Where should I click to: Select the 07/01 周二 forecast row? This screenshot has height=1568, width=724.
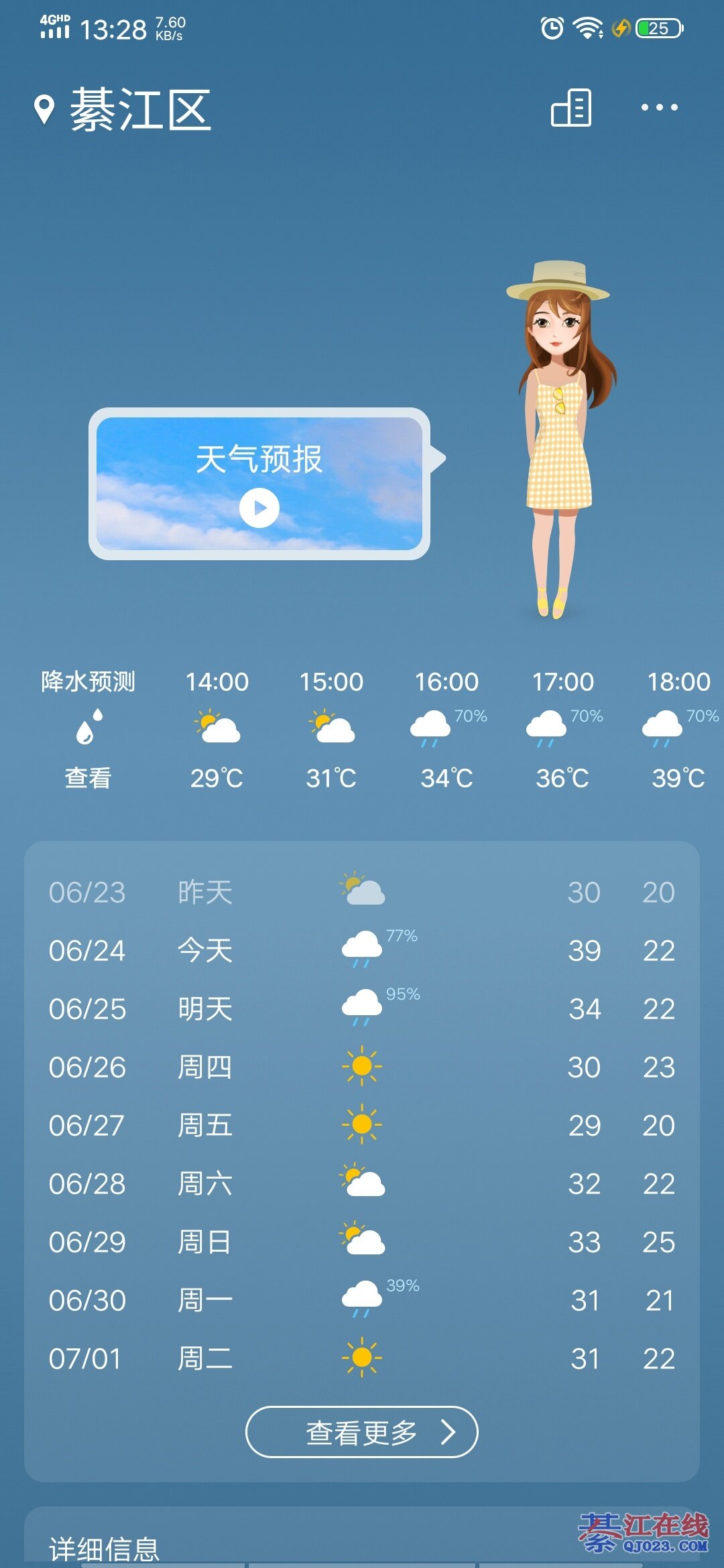click(x=361, y=1358)
